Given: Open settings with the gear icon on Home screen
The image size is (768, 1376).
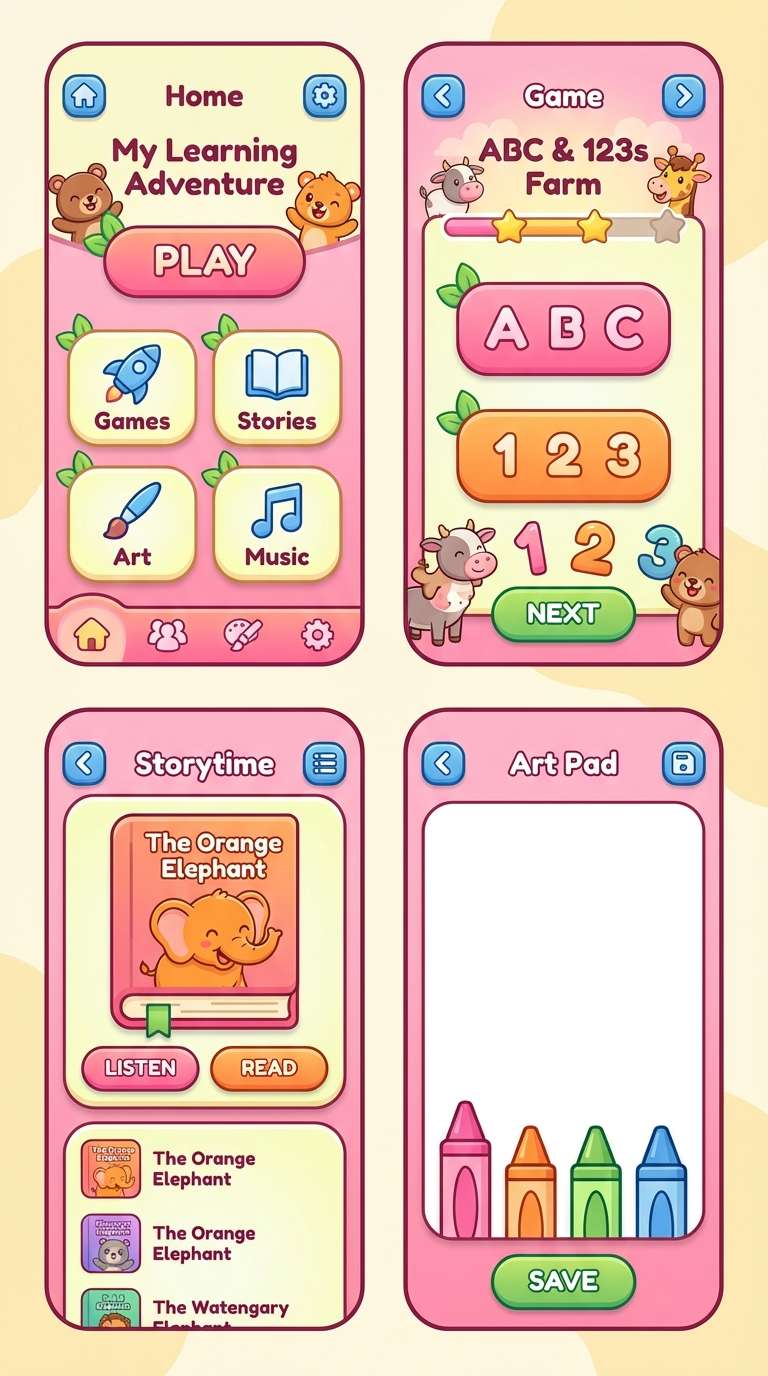Looking at the screenshot, I should point(324,96).
